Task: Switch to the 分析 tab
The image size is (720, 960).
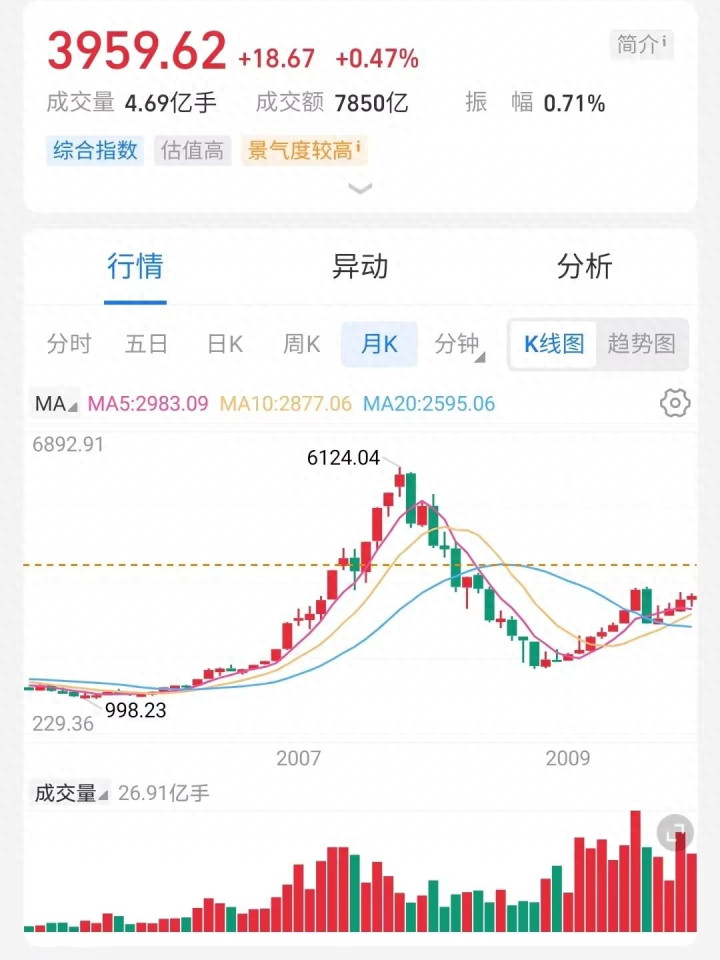Action: [584, 267]
